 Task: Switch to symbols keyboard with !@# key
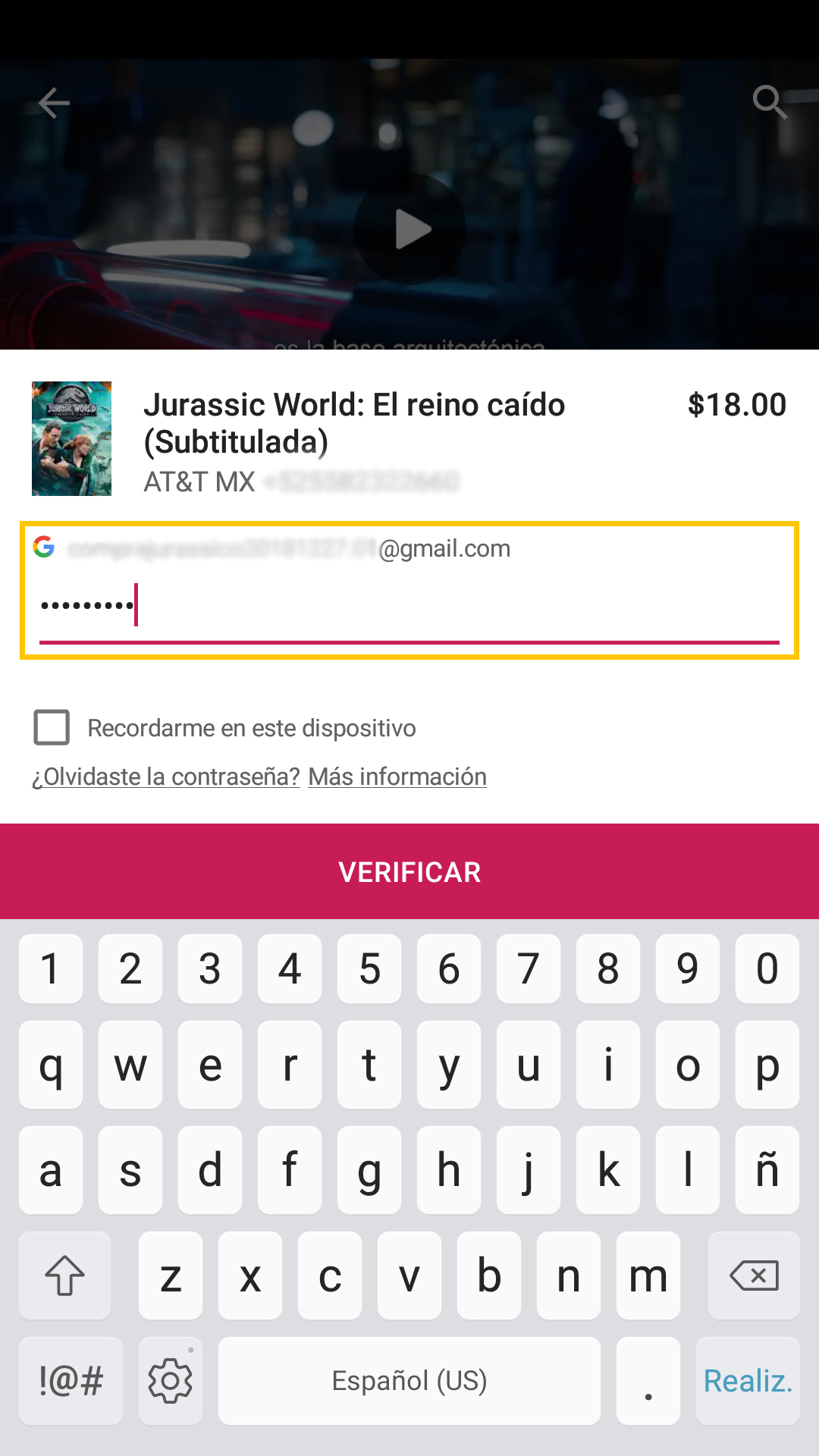coord(70,1380)
